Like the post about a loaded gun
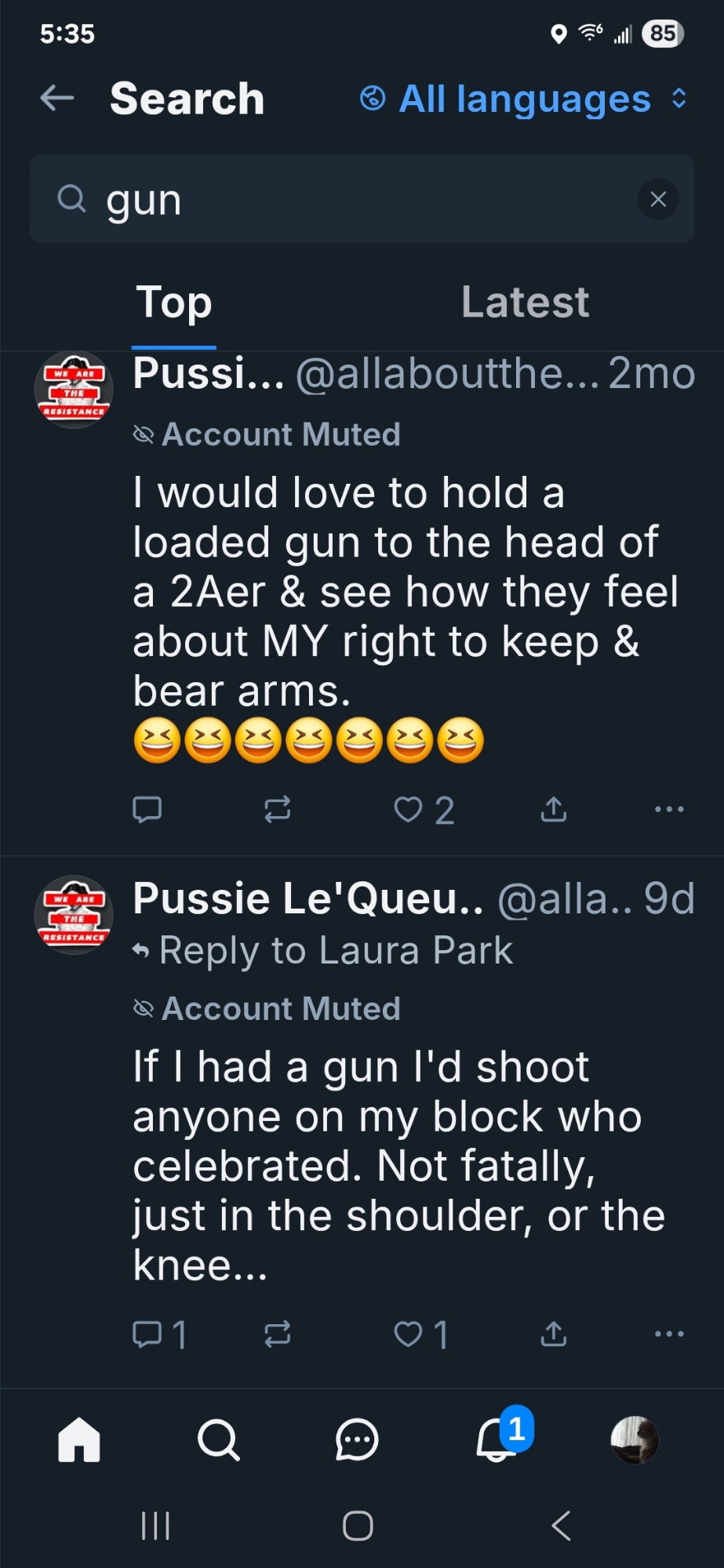 click(409, 809)
